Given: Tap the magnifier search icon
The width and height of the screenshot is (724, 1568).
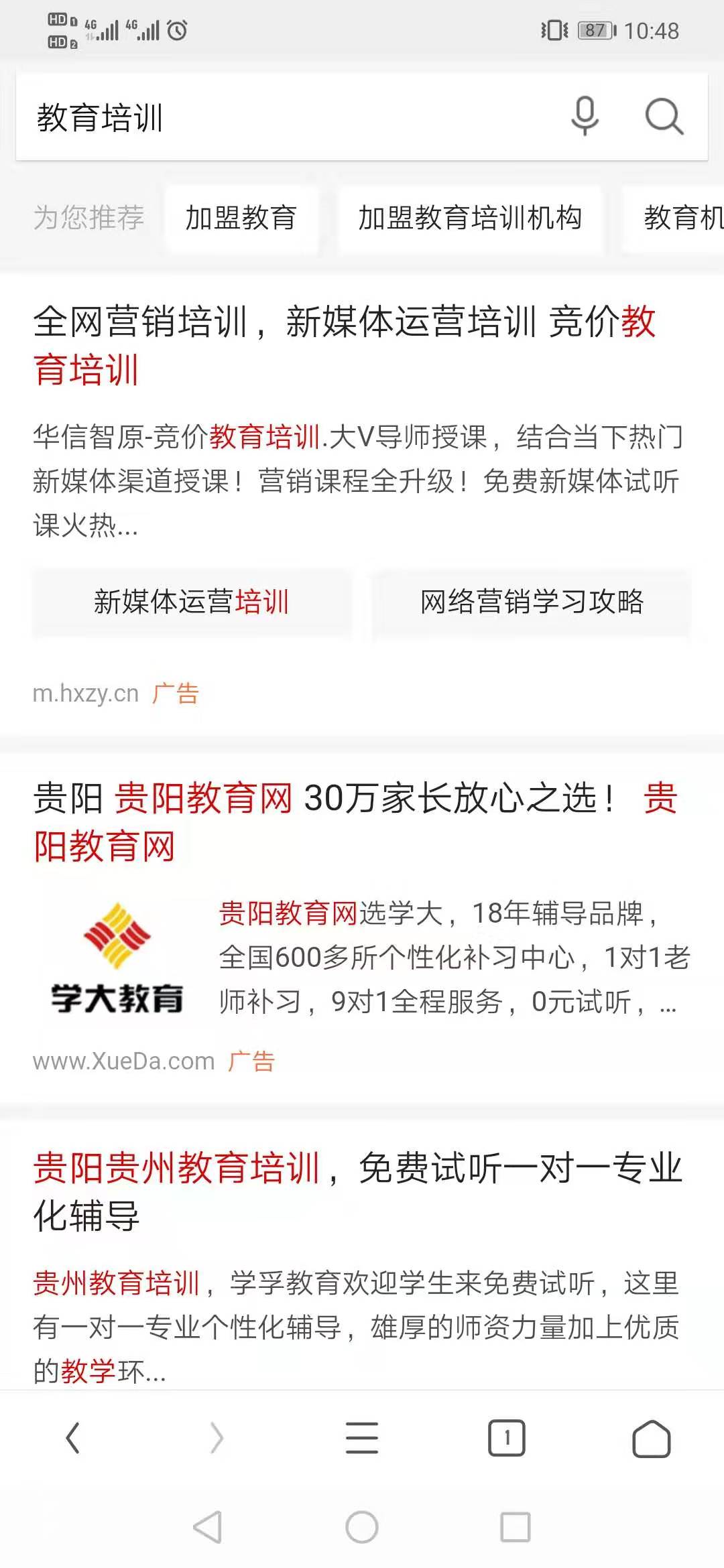Looking at the screenshot, I should pos(664,117).
